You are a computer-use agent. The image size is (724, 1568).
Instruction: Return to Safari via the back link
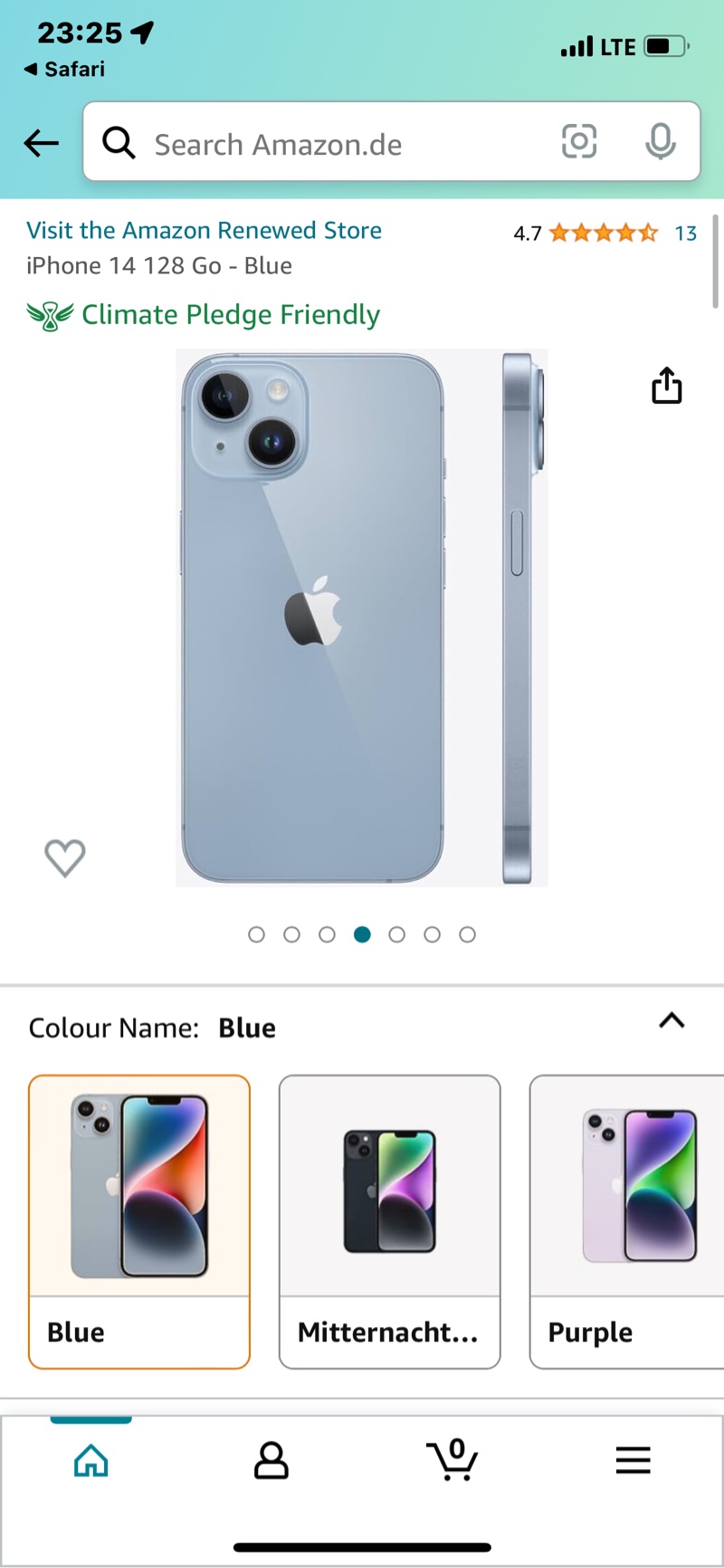(x=65, y=69)
